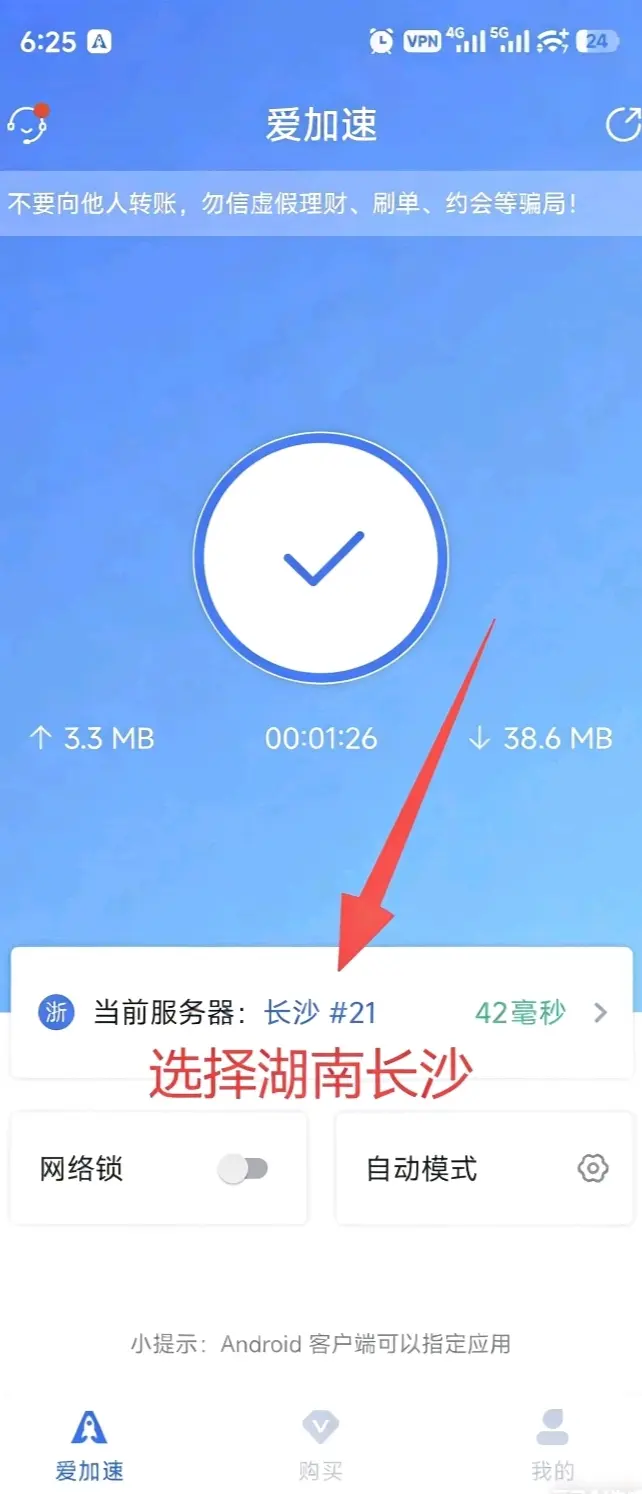This screenshot has width=642, height=1494.
Task: Tap the checkmark circle to disconnect
Action: click(x=320, y=558)
